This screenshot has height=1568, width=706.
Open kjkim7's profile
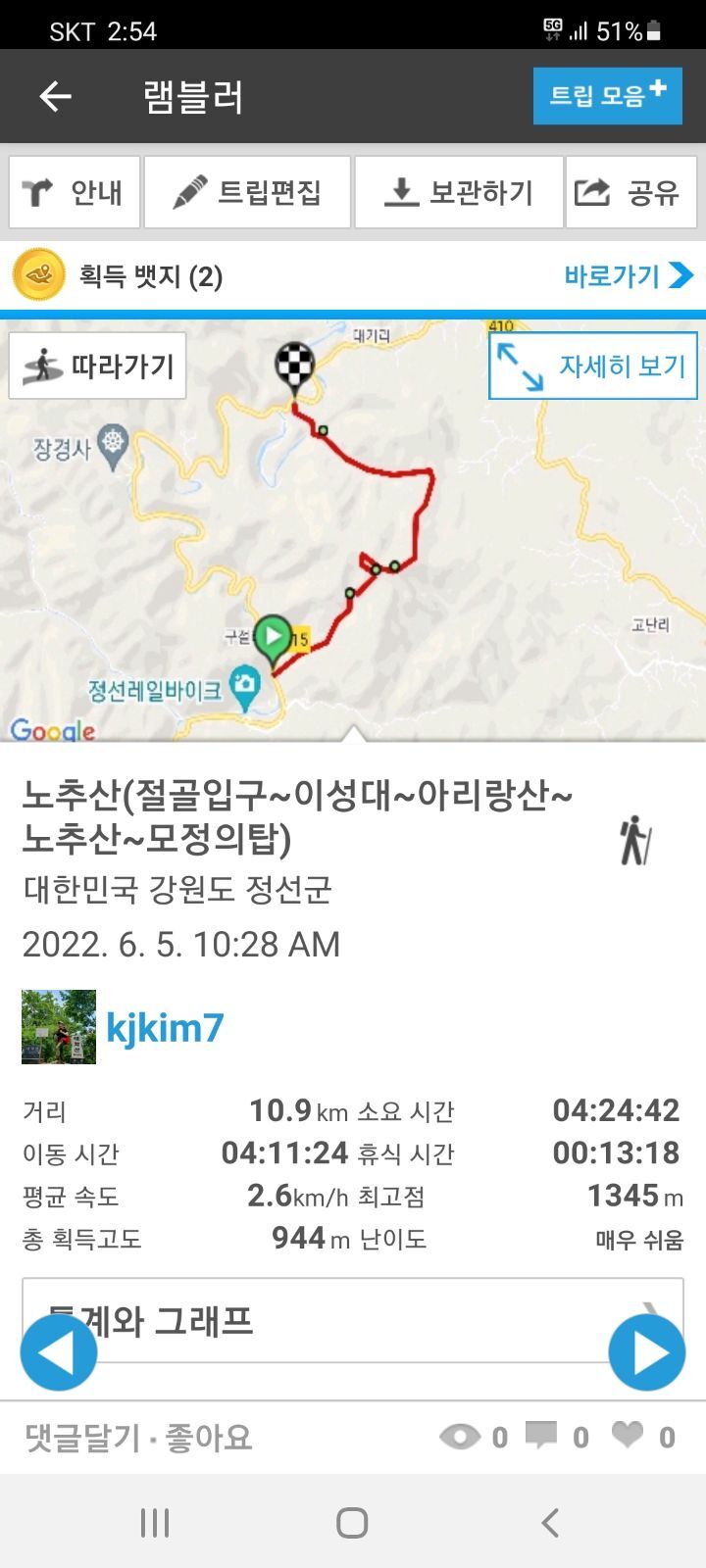point(164,1027)
